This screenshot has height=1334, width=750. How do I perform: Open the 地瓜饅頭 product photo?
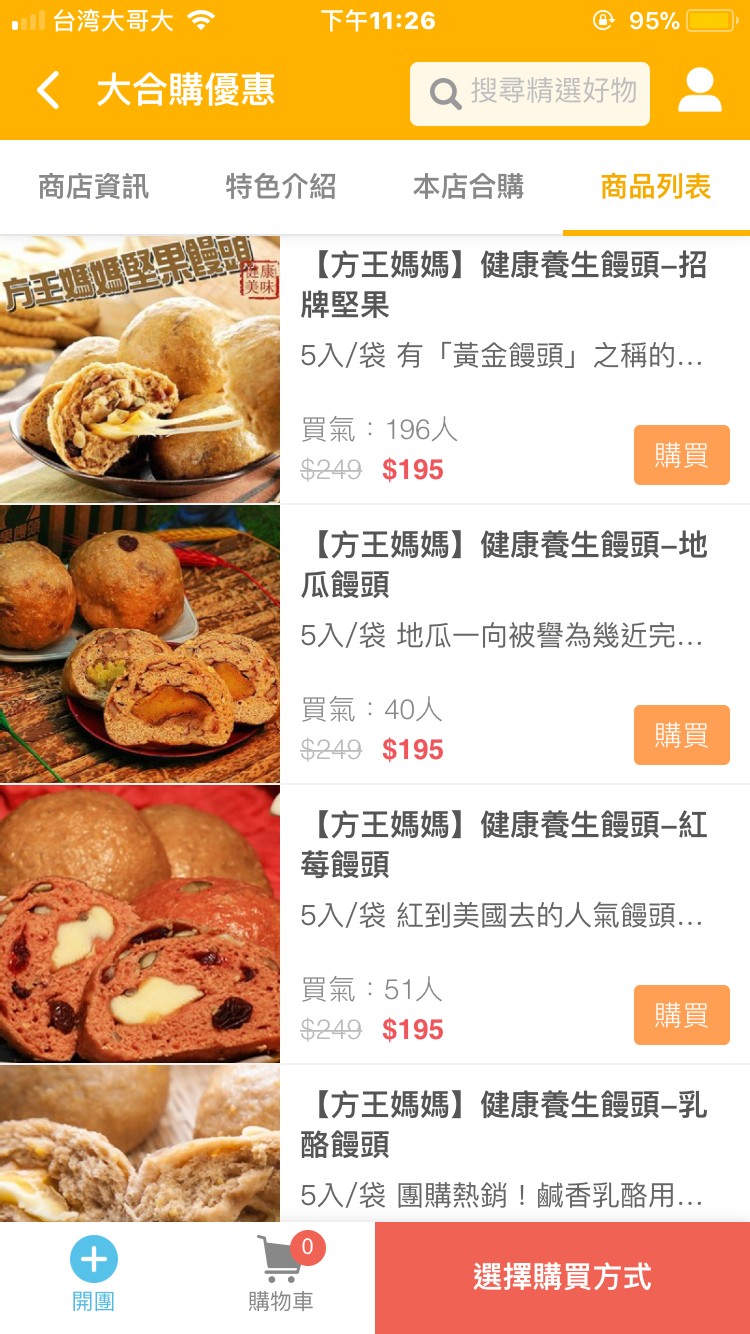point(140,645)
